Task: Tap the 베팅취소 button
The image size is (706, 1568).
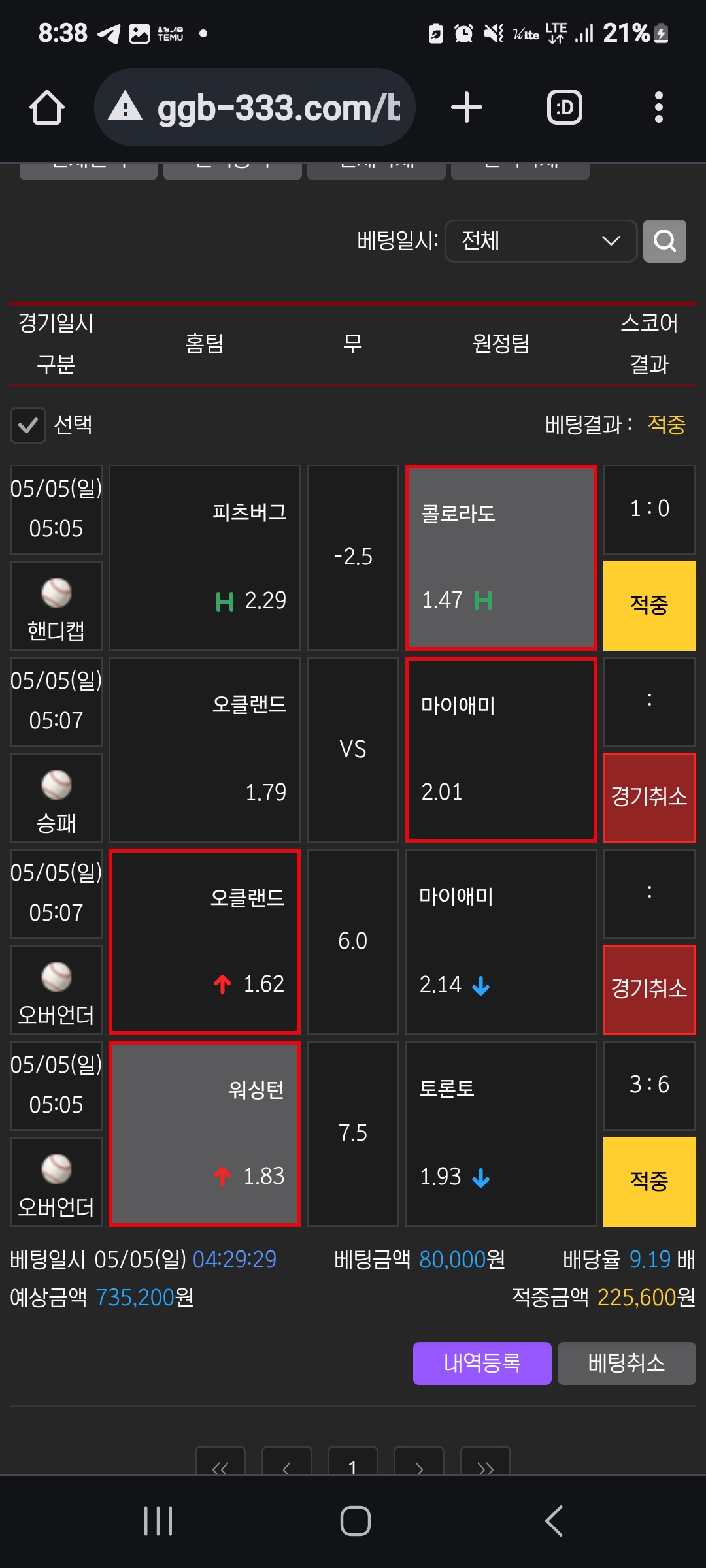Action: pos(626,1363)
